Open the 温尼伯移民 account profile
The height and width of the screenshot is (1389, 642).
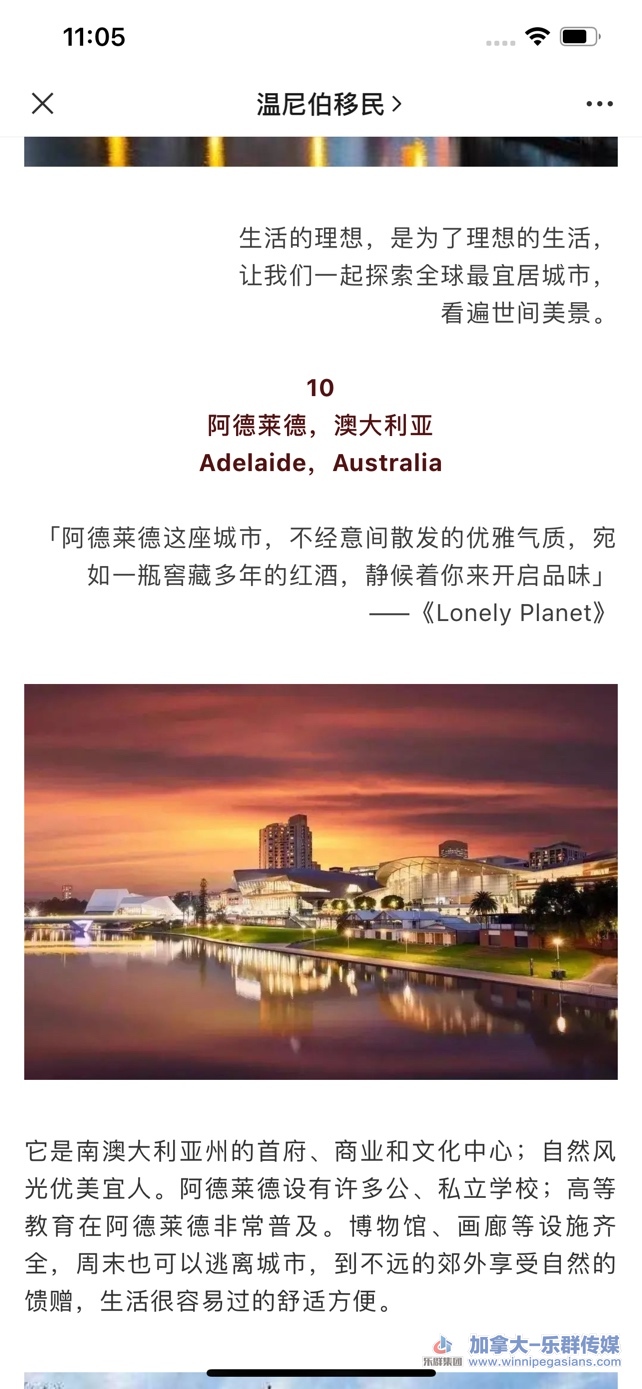(x=328, y=104)
